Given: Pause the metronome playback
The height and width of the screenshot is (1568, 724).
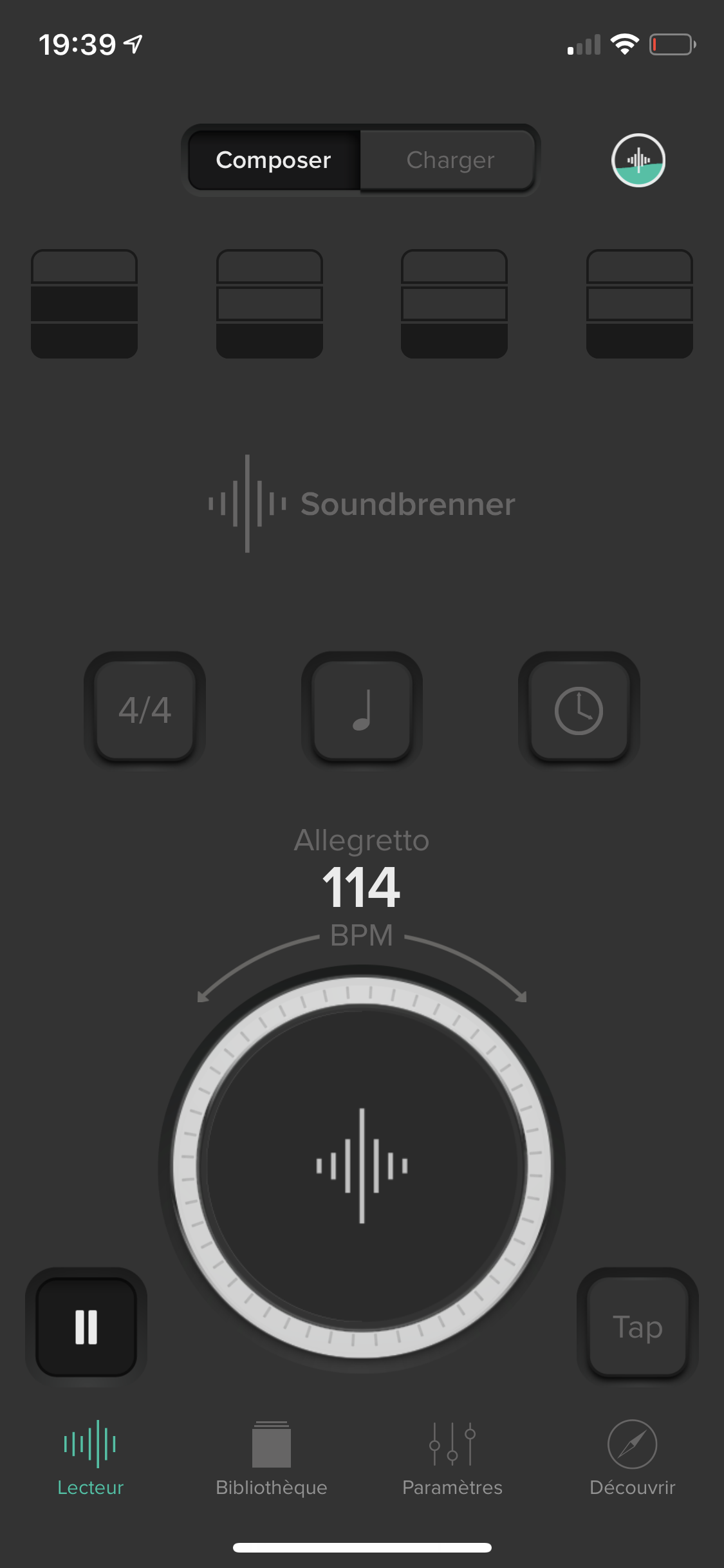Looking at the screenshot, I should click(86, 1326).
